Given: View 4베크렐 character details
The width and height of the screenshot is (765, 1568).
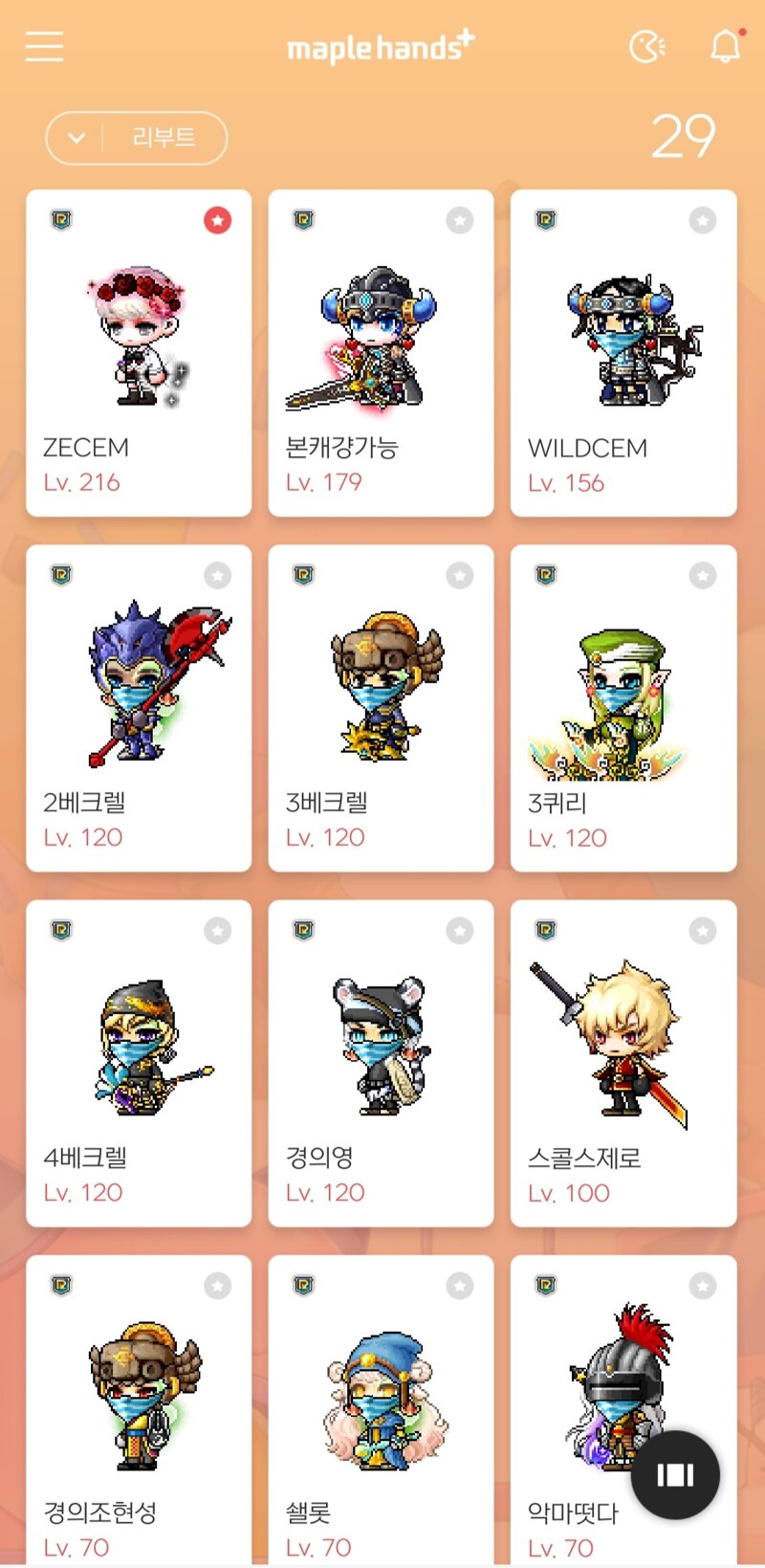Looking at the screenshot, I should coord(139,1064).
